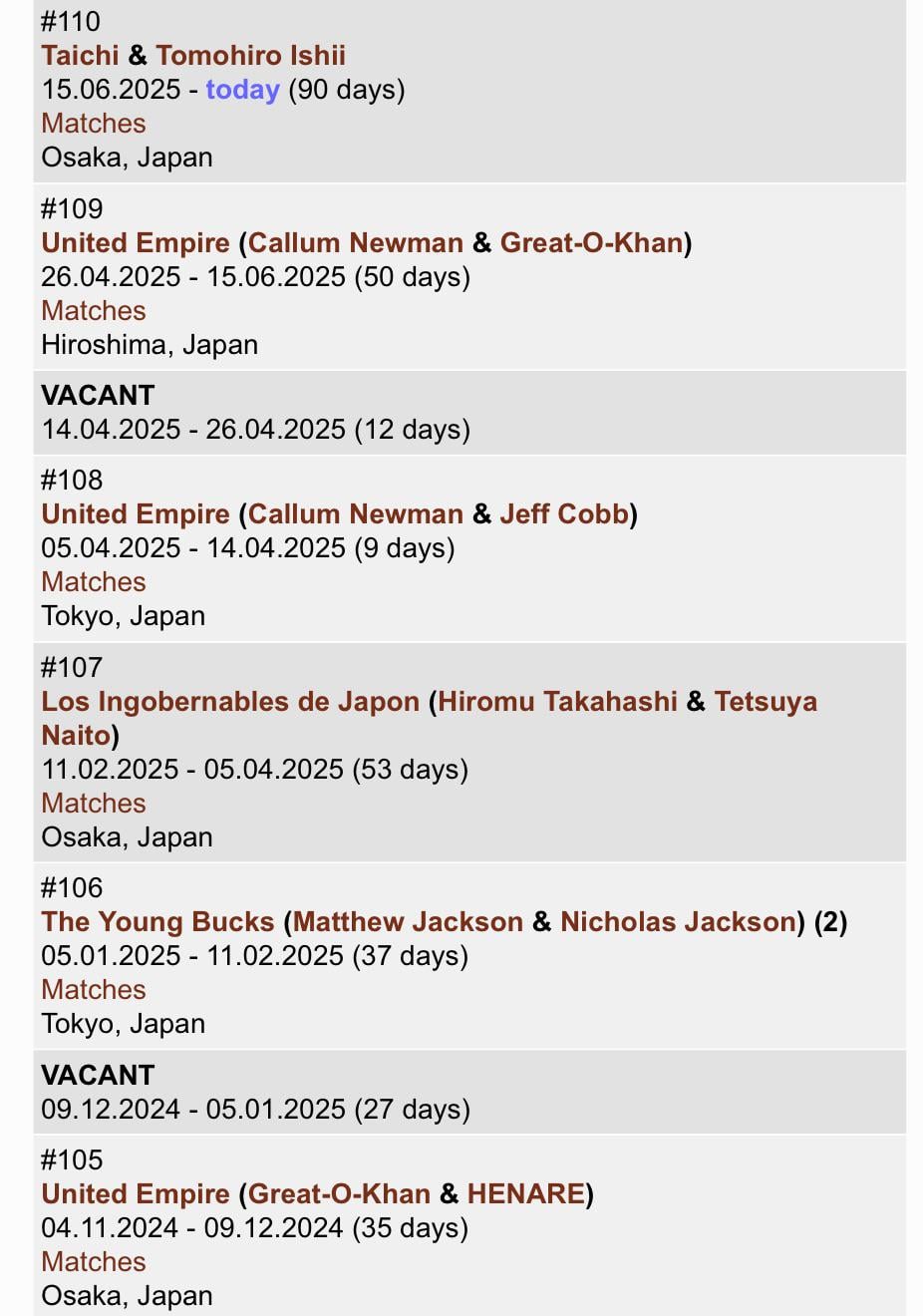The width and height of the screenshot is (923, 1316).
Task: View Matches for reign #105
Action: click(94, 1262)
